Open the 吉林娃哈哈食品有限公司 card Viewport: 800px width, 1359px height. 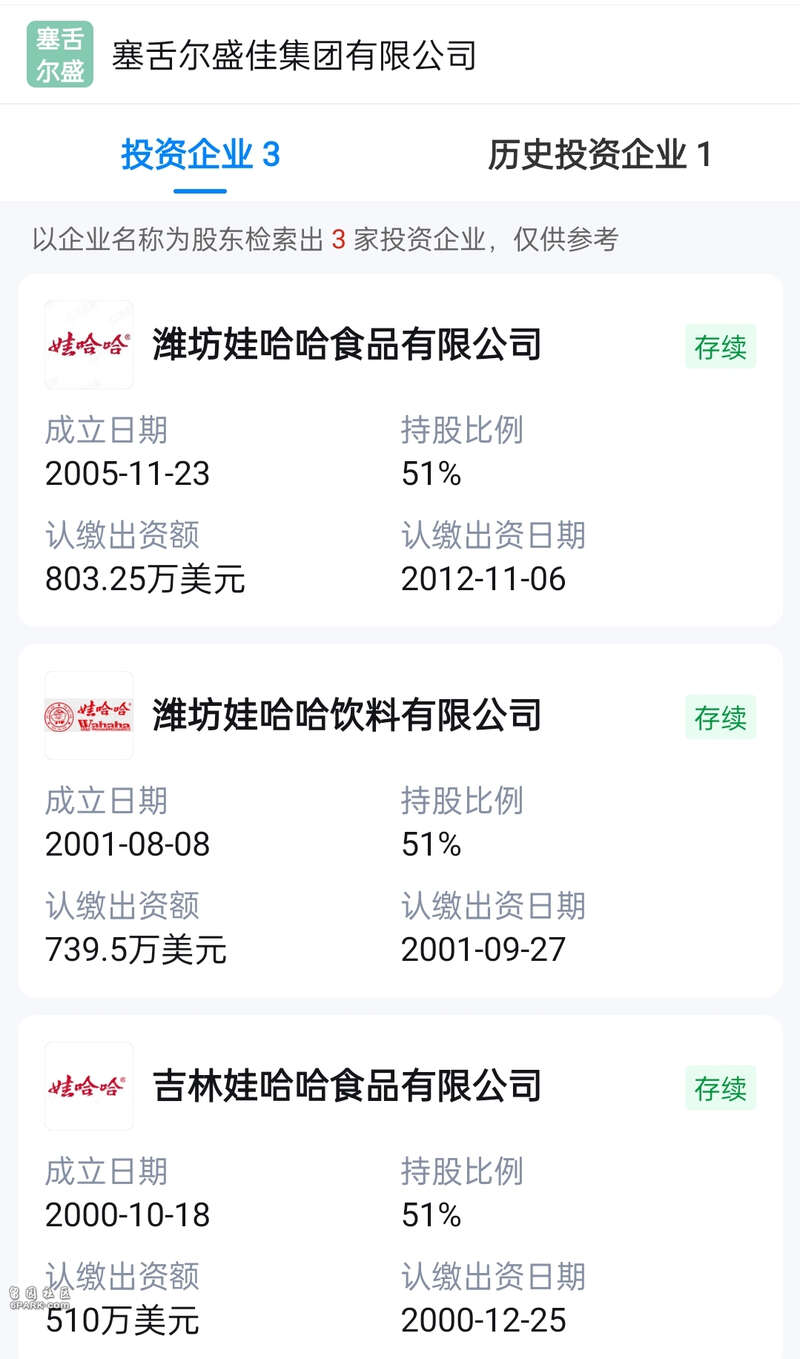(400, 1188)
